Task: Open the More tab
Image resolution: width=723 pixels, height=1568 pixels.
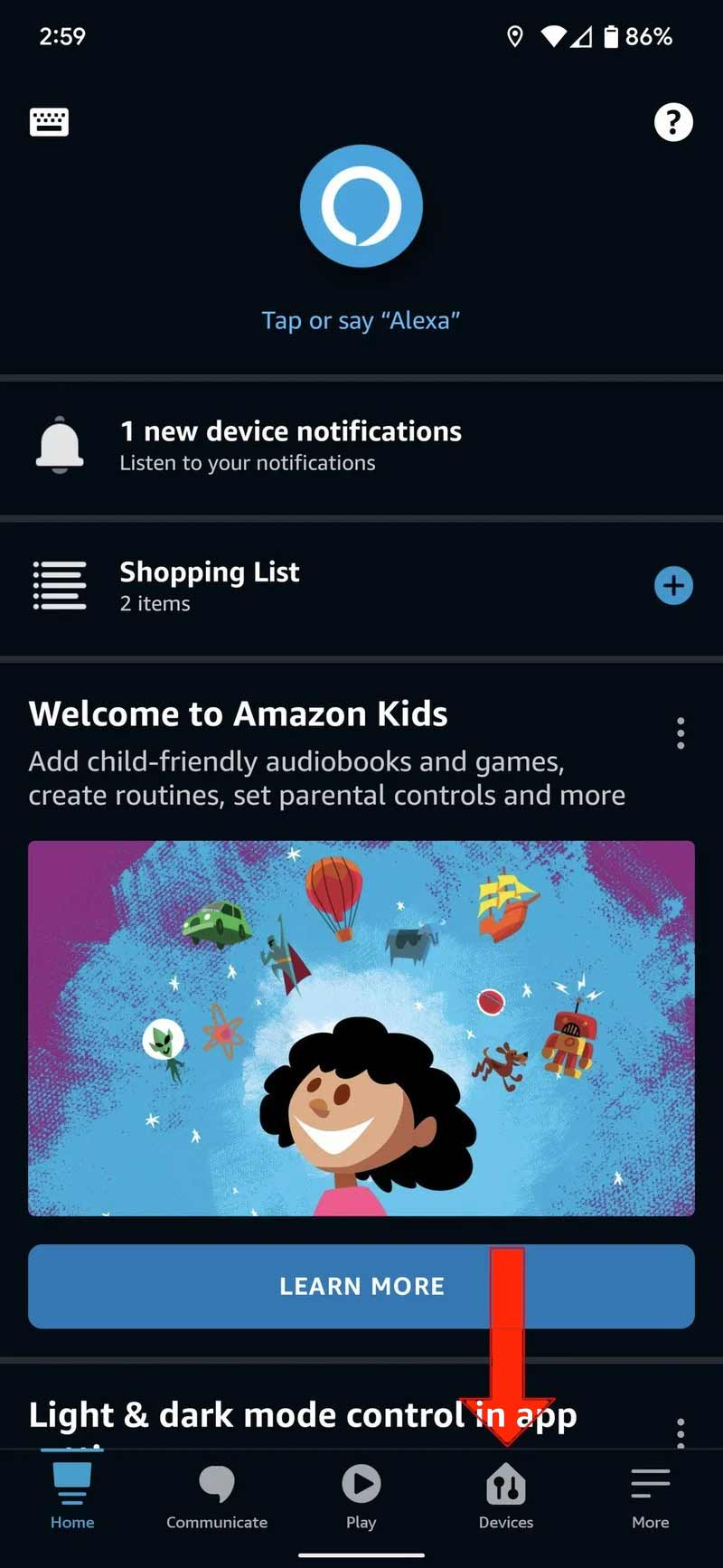Action: (x=651, y=1497)
